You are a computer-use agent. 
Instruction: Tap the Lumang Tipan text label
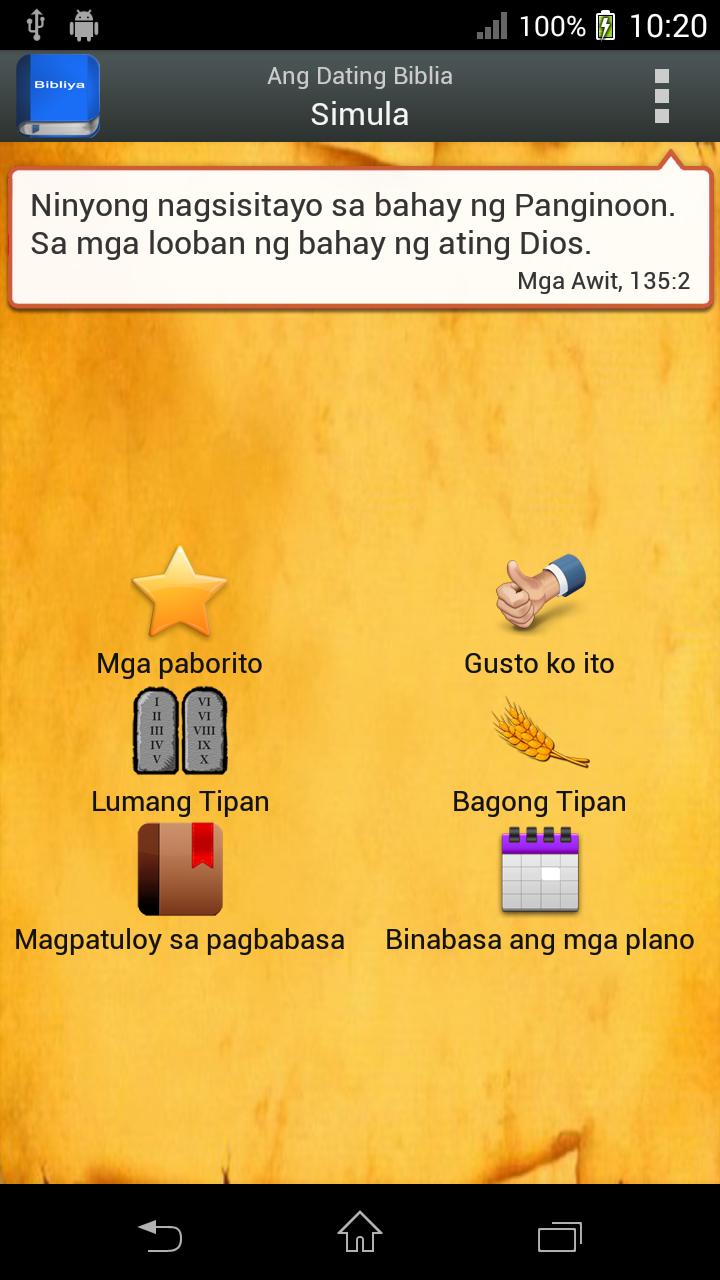click(x=179, y=800)
